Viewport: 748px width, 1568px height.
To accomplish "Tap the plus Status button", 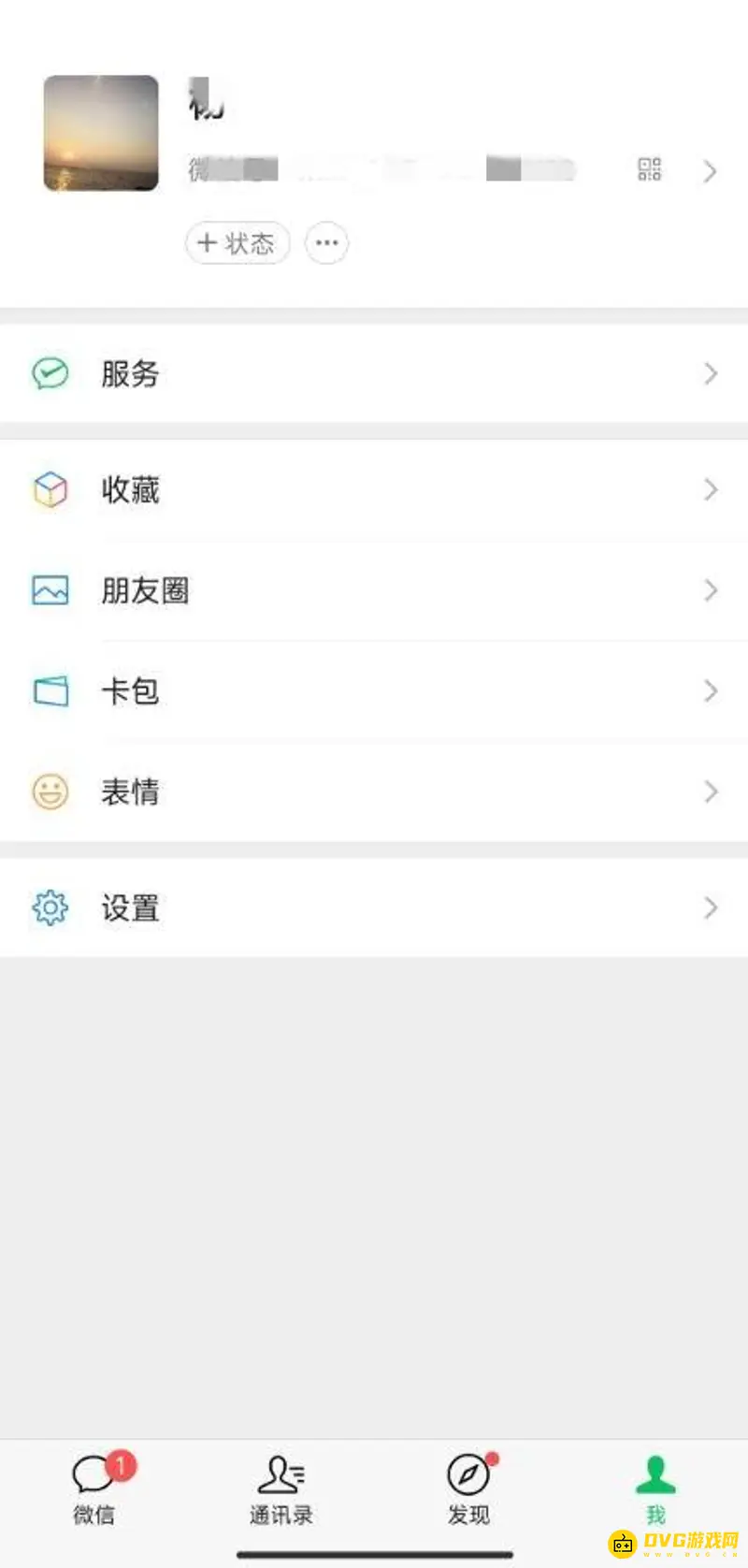I will pos(237,243).
